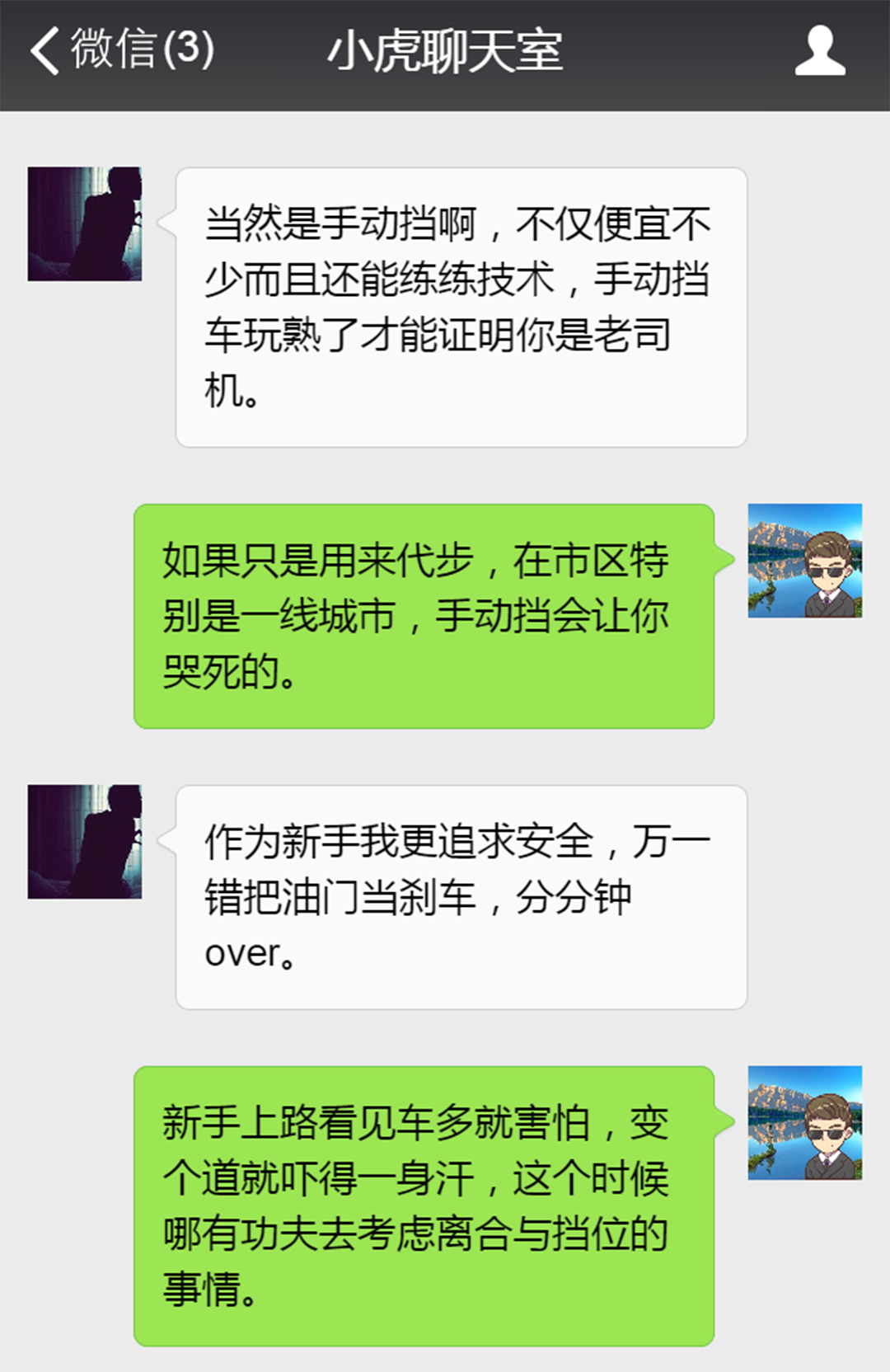
Task: Open the avatar beside the 新手上路看见车多就害怕 message
Action: pyautogui.click(x=804, y=1123)
